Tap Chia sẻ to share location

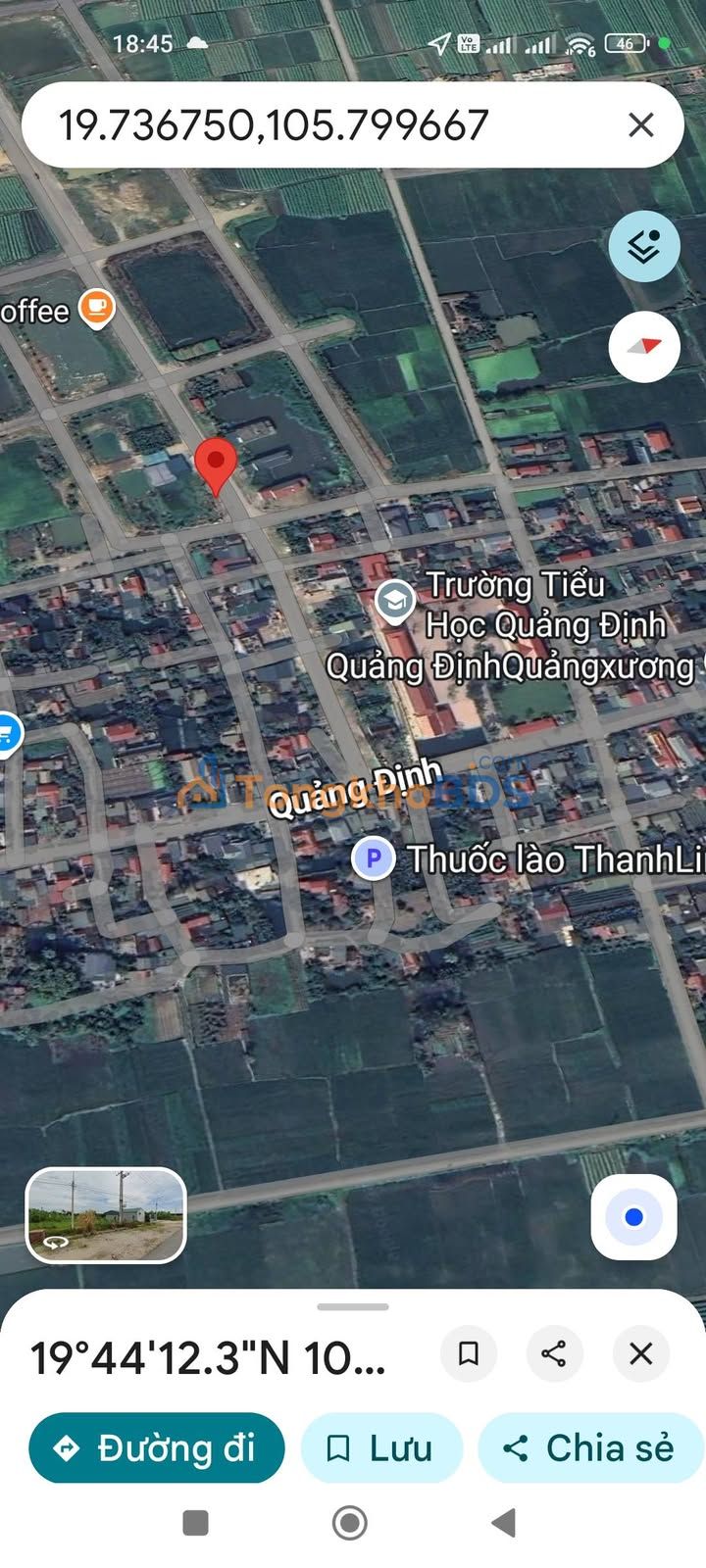pos(591,1447)
